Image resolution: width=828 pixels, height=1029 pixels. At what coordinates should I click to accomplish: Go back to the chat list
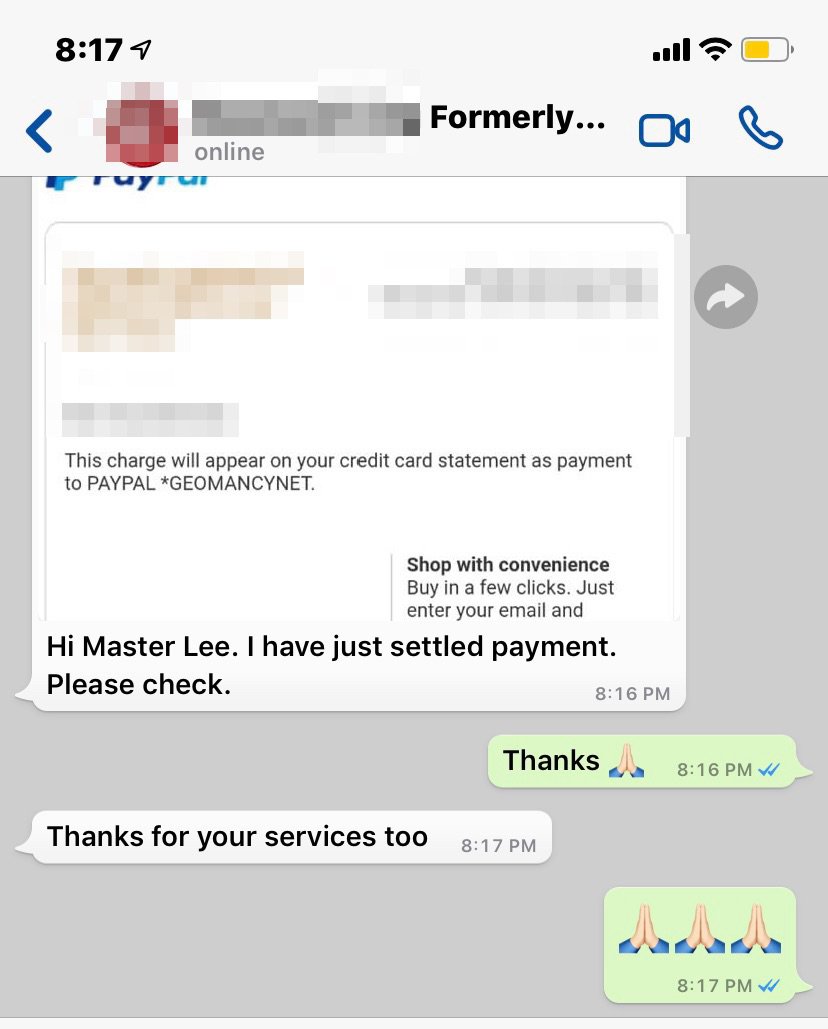click(x=39, y=131)
